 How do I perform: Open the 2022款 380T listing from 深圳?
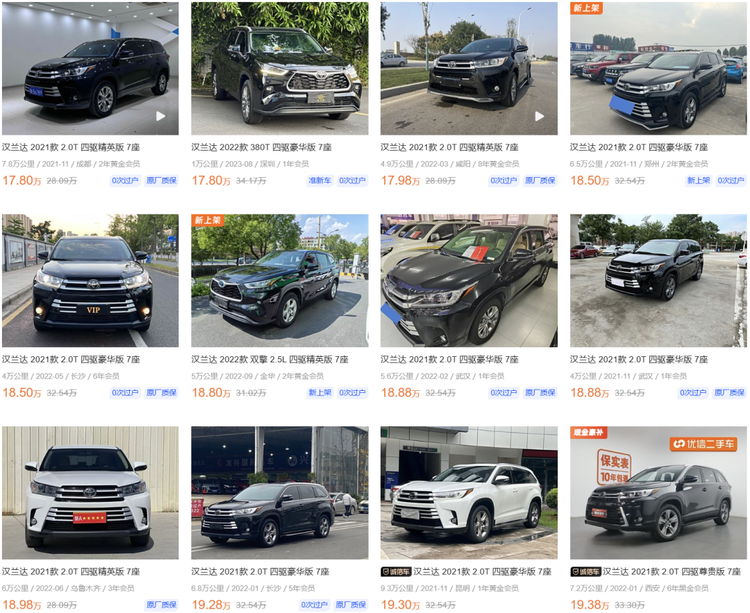pos(279,68)
